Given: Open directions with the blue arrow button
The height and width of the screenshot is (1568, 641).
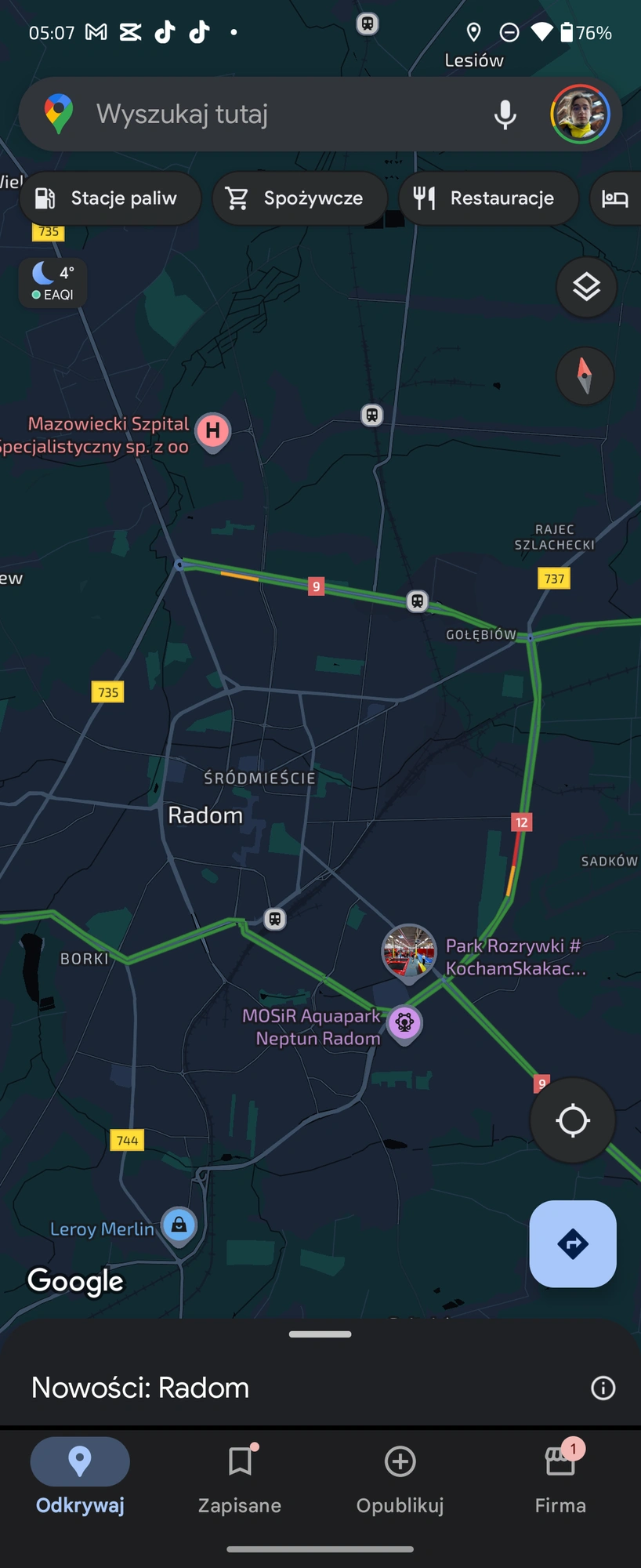Looking at the screenshot, I should [572, 1243].
